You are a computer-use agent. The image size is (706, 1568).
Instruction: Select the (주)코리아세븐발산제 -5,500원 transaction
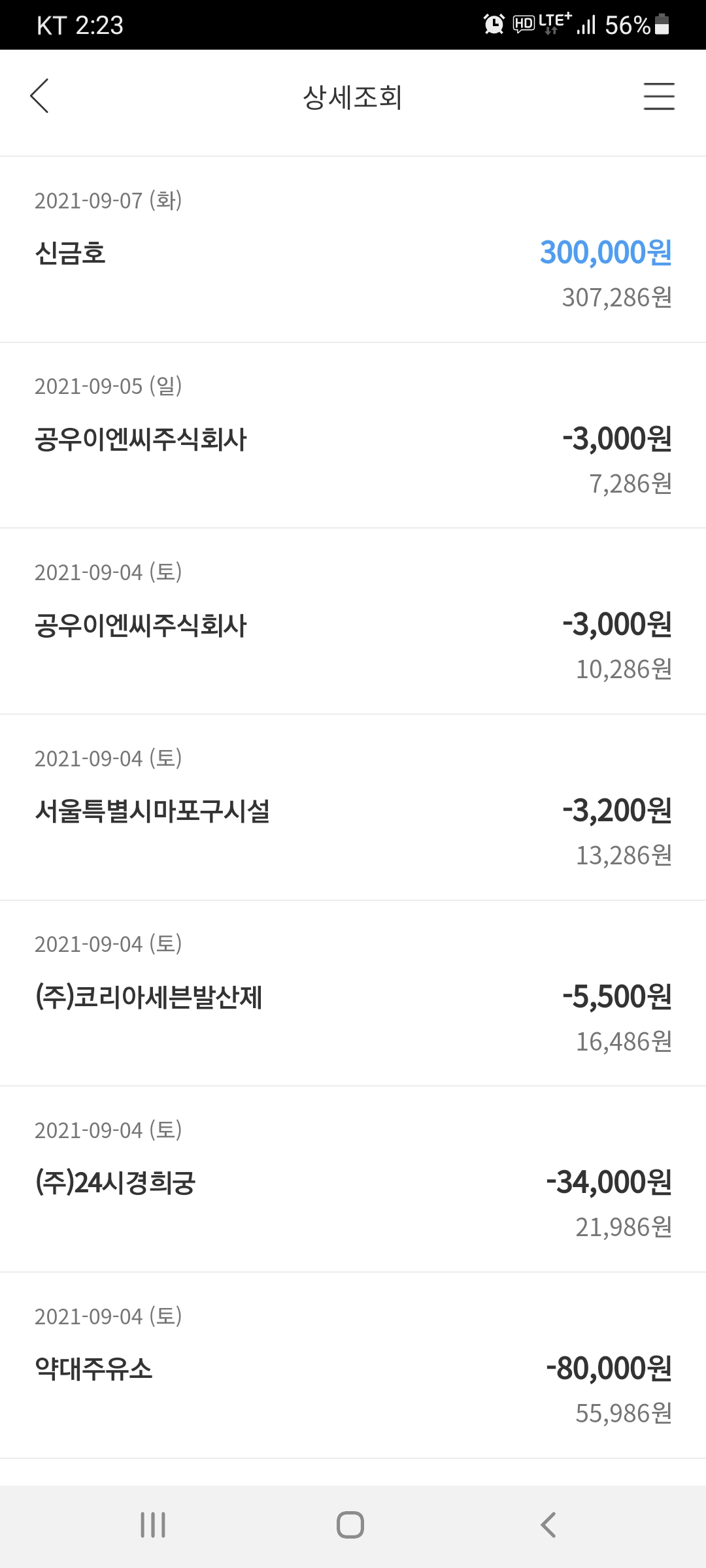click(x=353, y=996)
